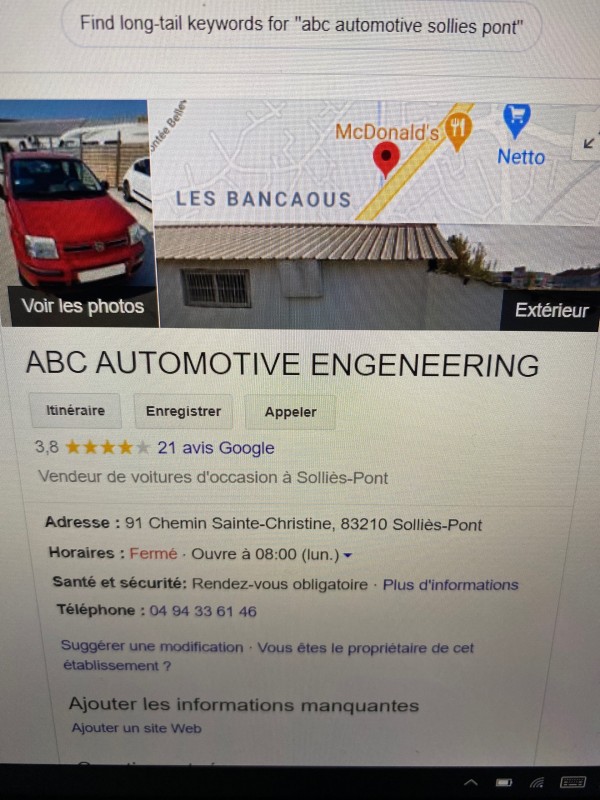The width and height of the screenshot is (600, 800).
Task: Read the 21 avis Google reviews
Action: click(215, 448)
